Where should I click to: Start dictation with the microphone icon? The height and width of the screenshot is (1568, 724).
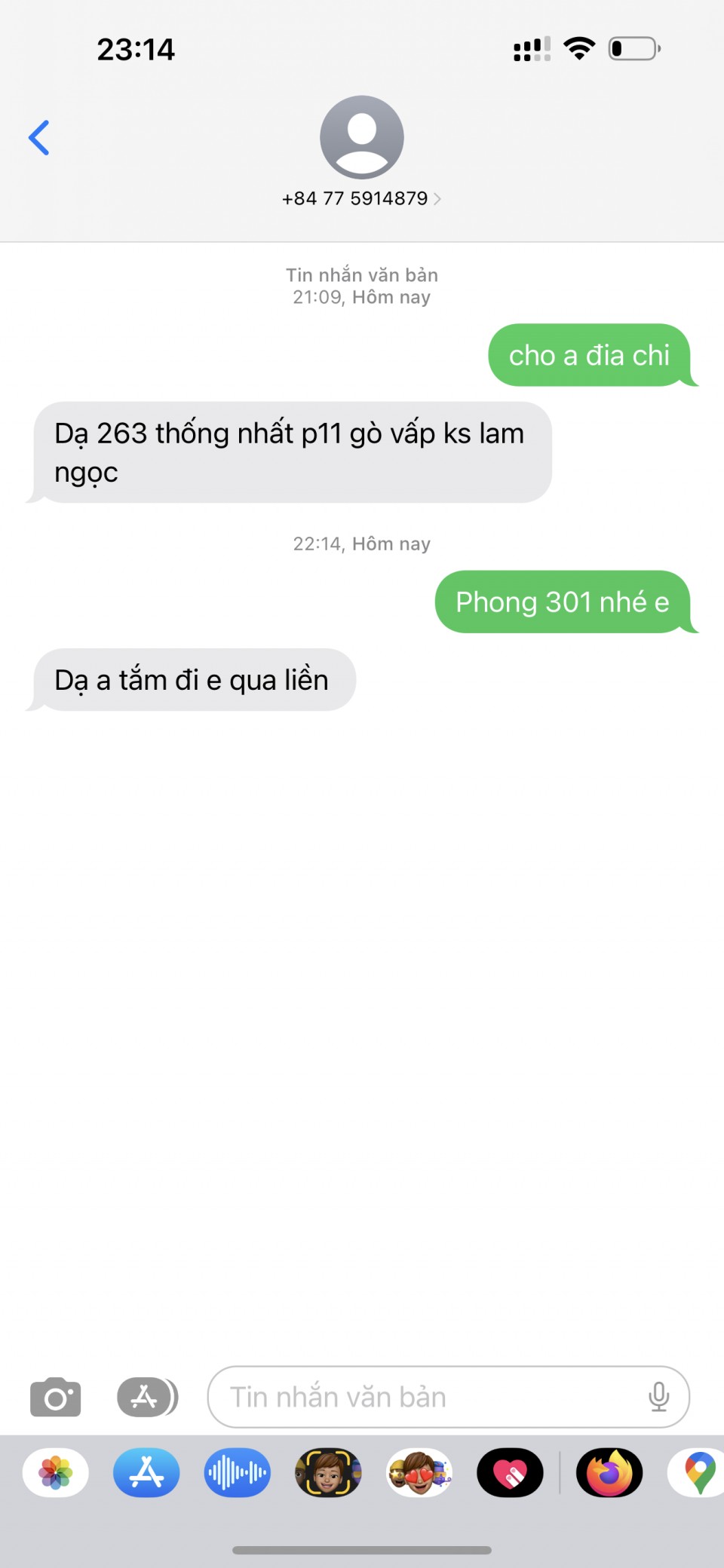pyautogui.click(x=658, y=1397)
